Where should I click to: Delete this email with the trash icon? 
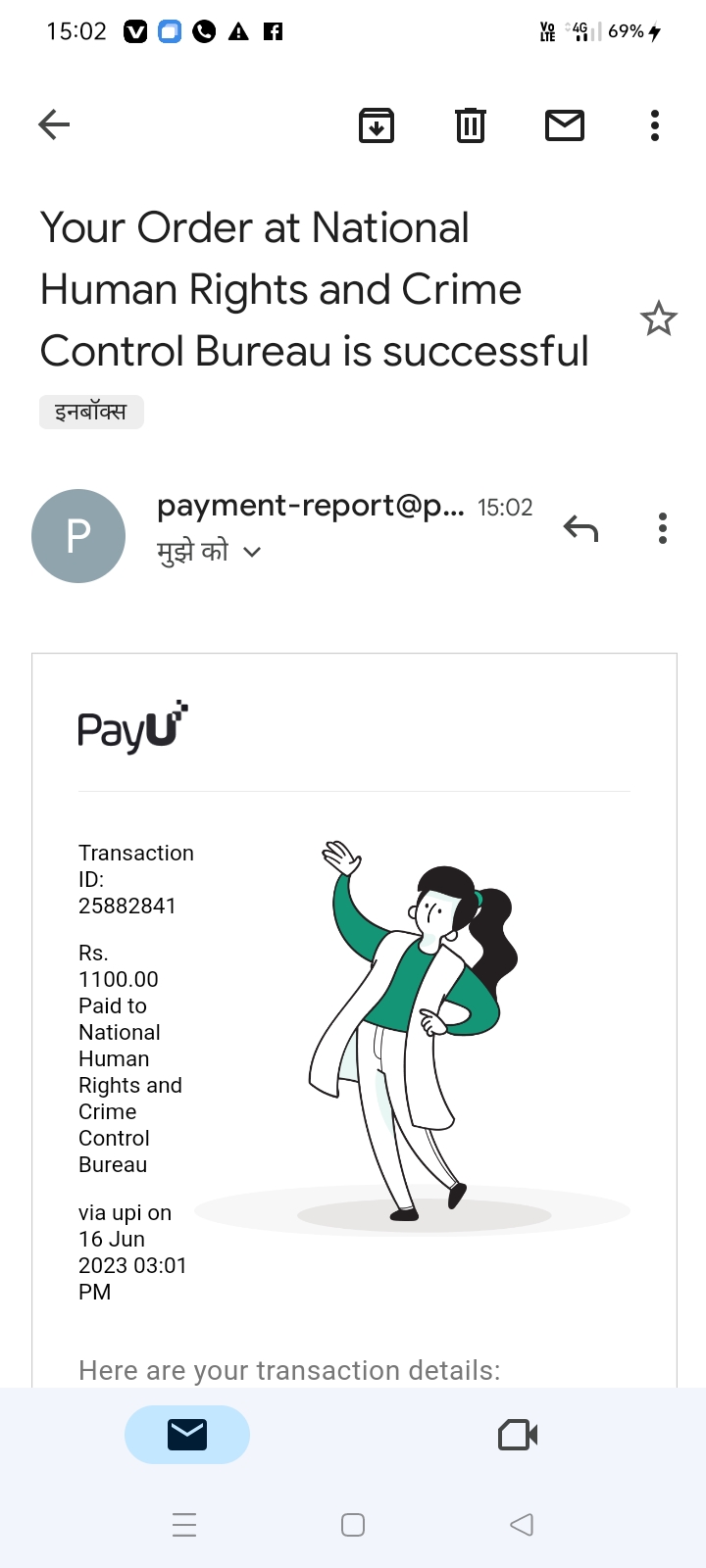pyautogui.click(x=471, y=125)
